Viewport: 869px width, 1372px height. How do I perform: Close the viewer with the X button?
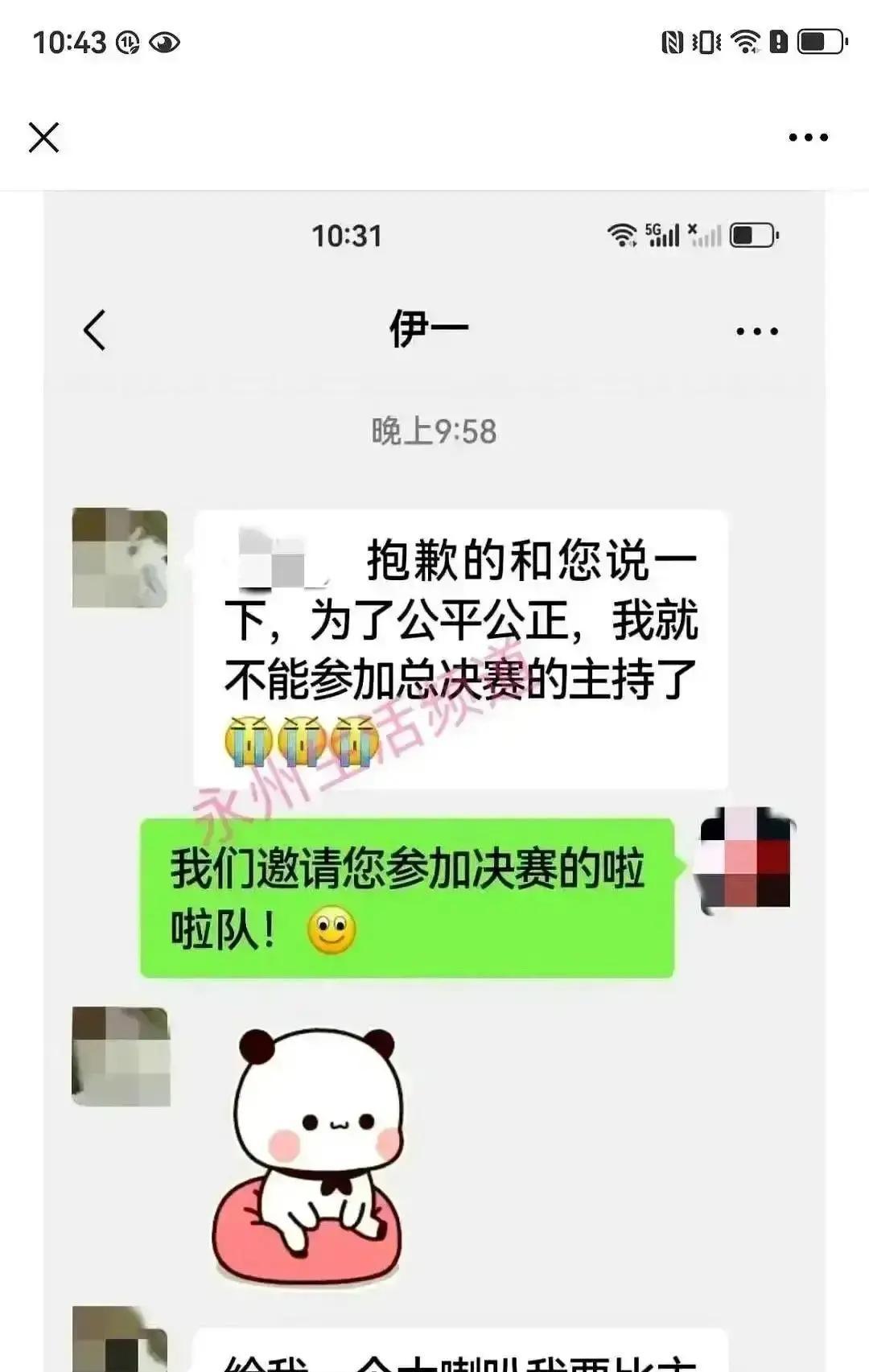[x=45, y=137]
